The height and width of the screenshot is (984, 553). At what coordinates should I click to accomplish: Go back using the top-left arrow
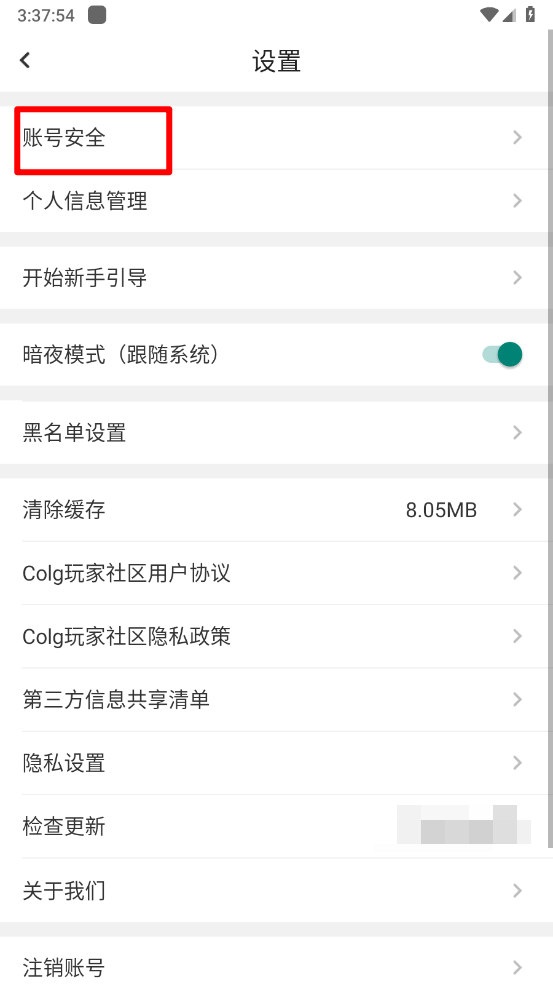[x=25, y=60]
